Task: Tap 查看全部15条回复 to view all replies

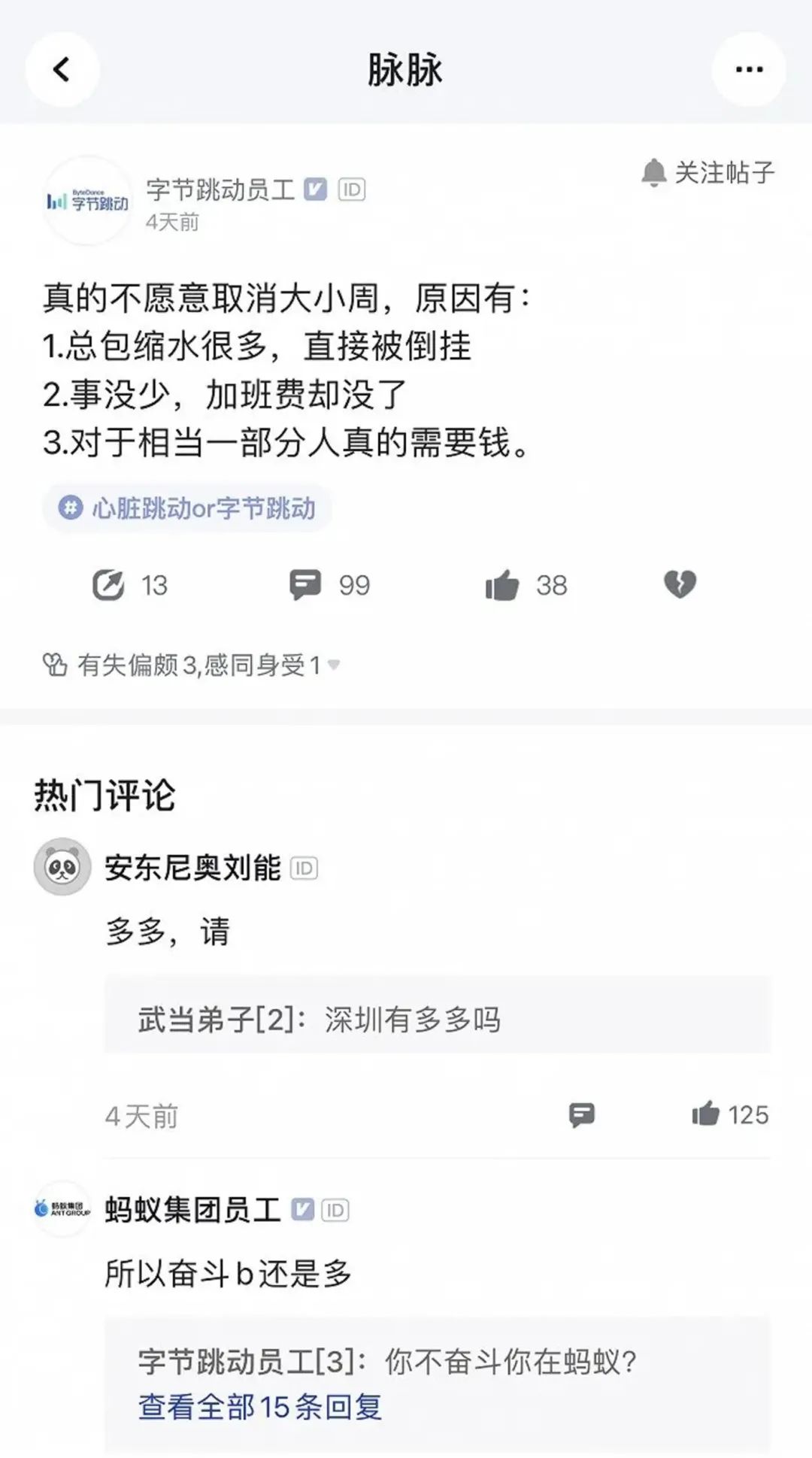Action: 260,1407
